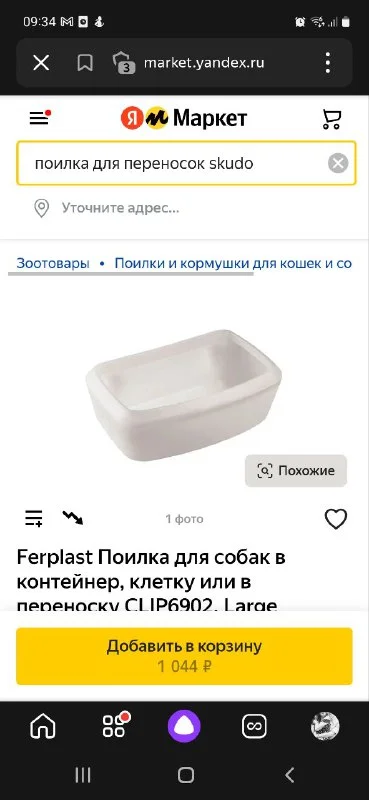Add product to favorites with heart
This screenshot has width=369, height=800.
(x=336, y=519)
